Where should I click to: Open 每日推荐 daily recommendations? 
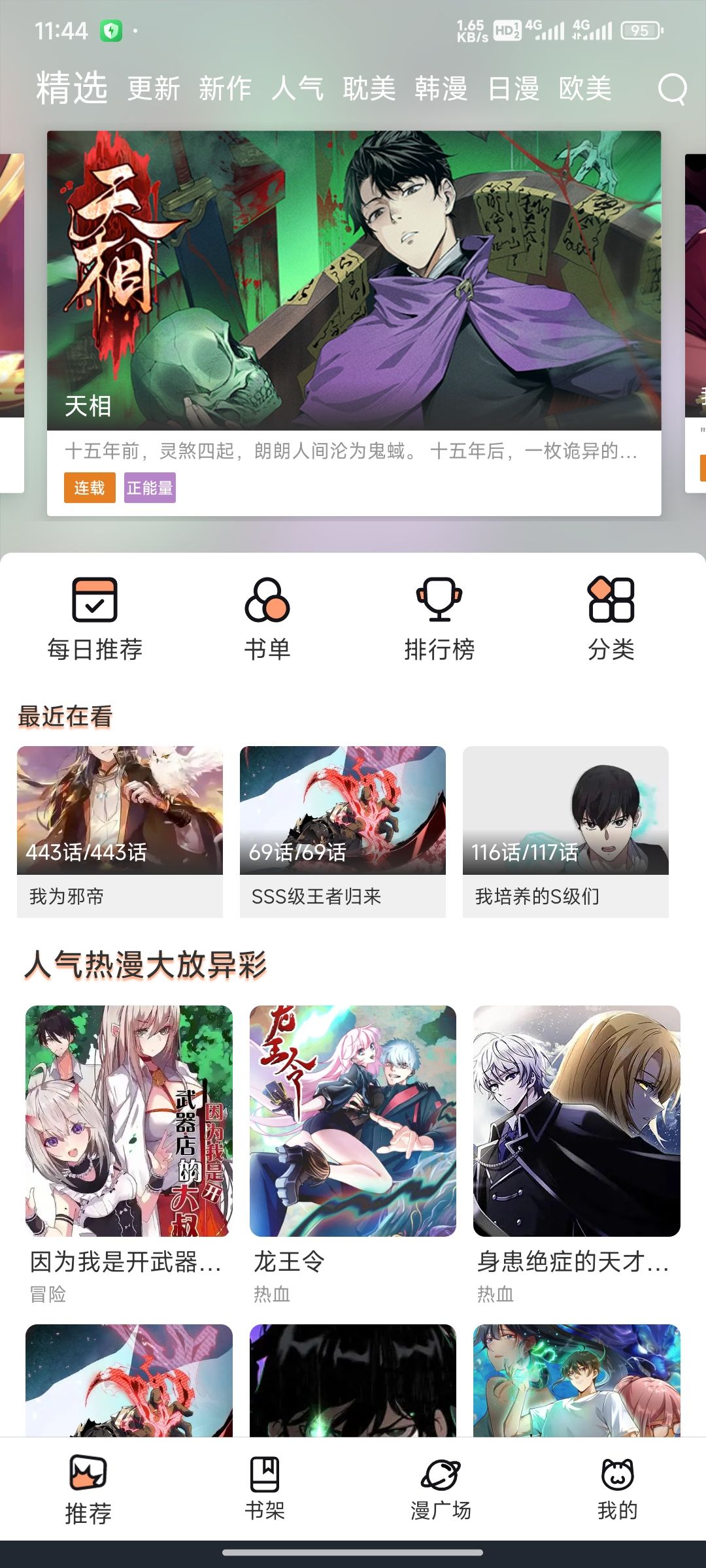tap(95, 618)
